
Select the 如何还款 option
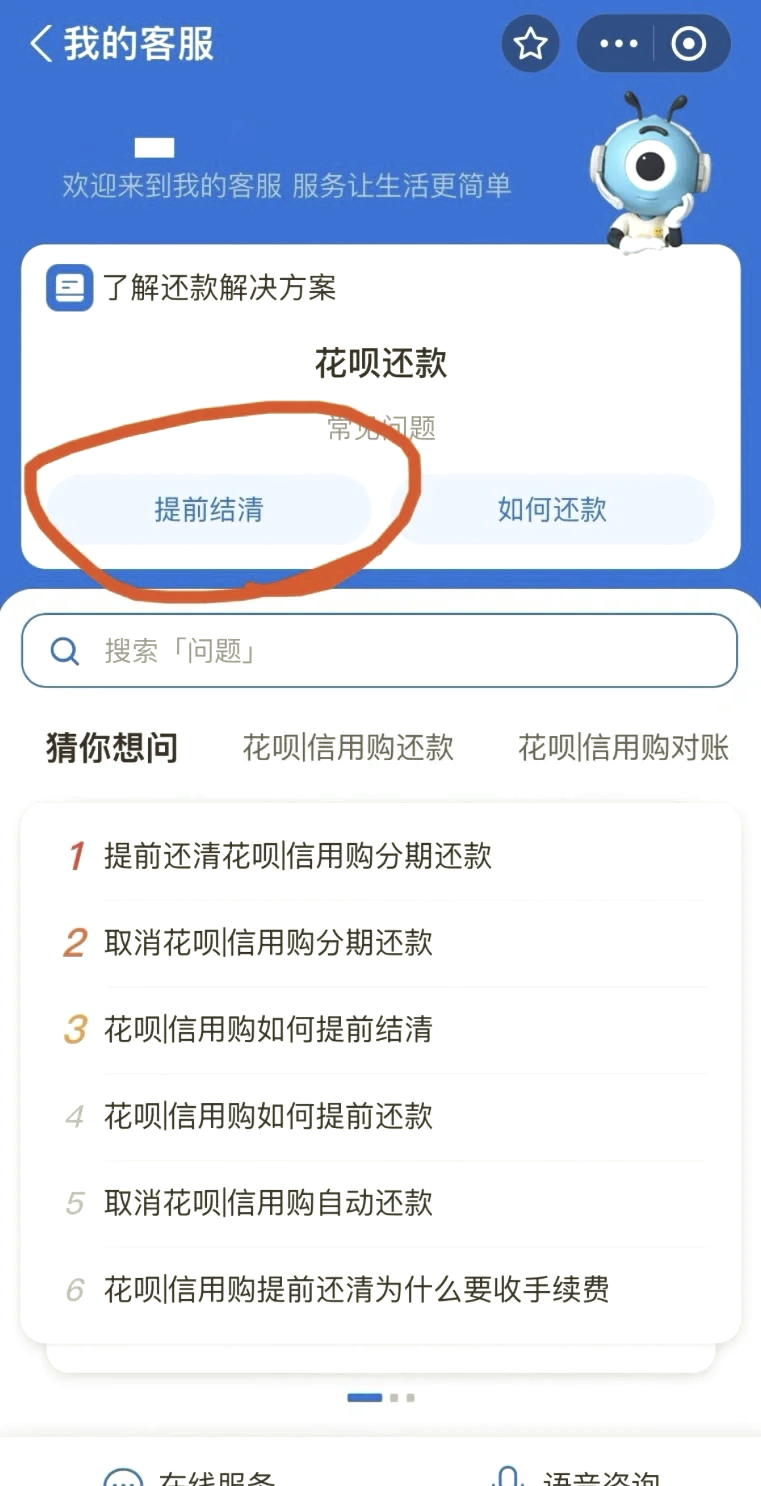553,510
